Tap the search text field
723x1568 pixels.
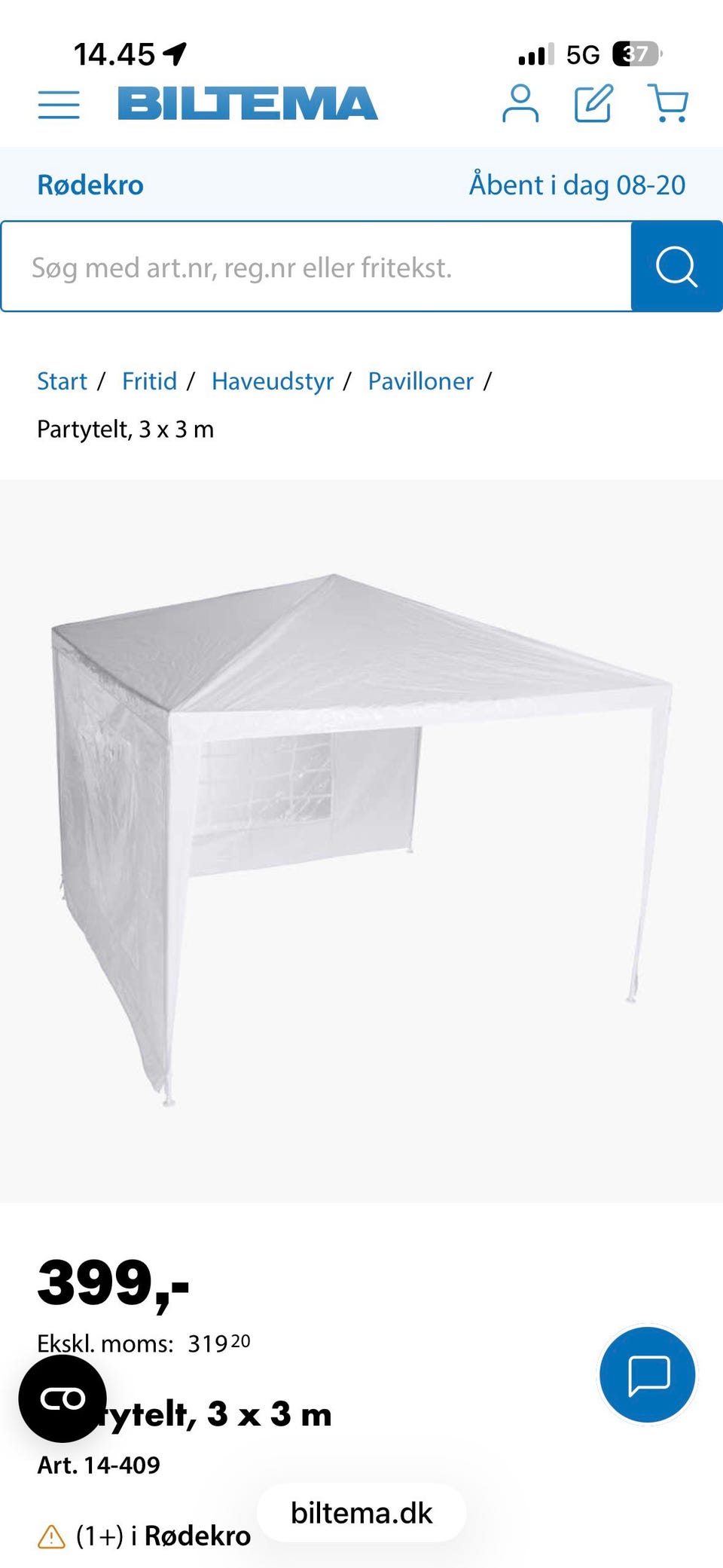point(316,267)
